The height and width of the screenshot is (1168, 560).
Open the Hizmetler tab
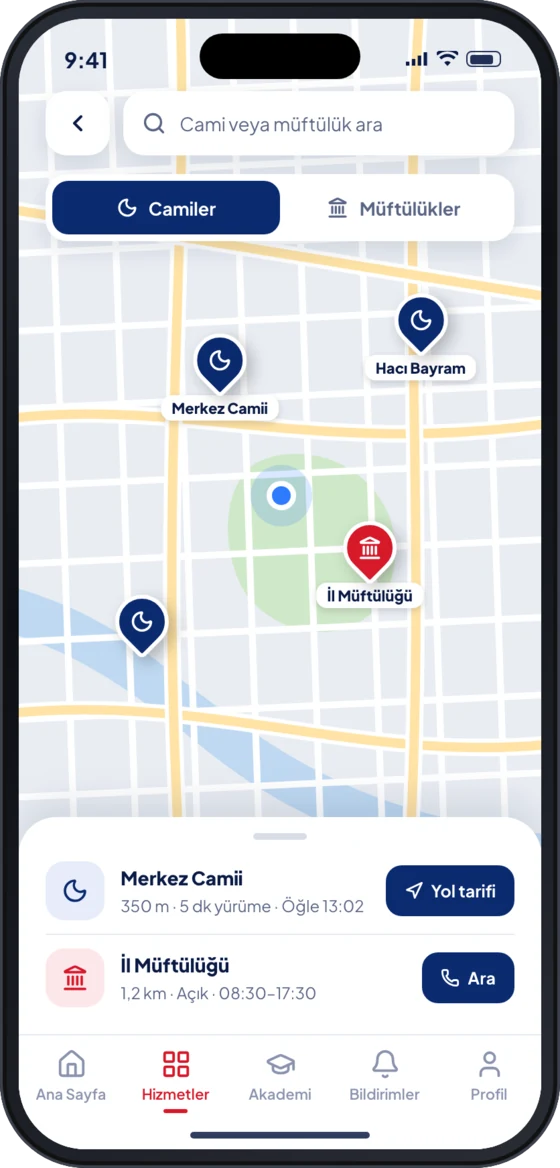pos(176,1076)
